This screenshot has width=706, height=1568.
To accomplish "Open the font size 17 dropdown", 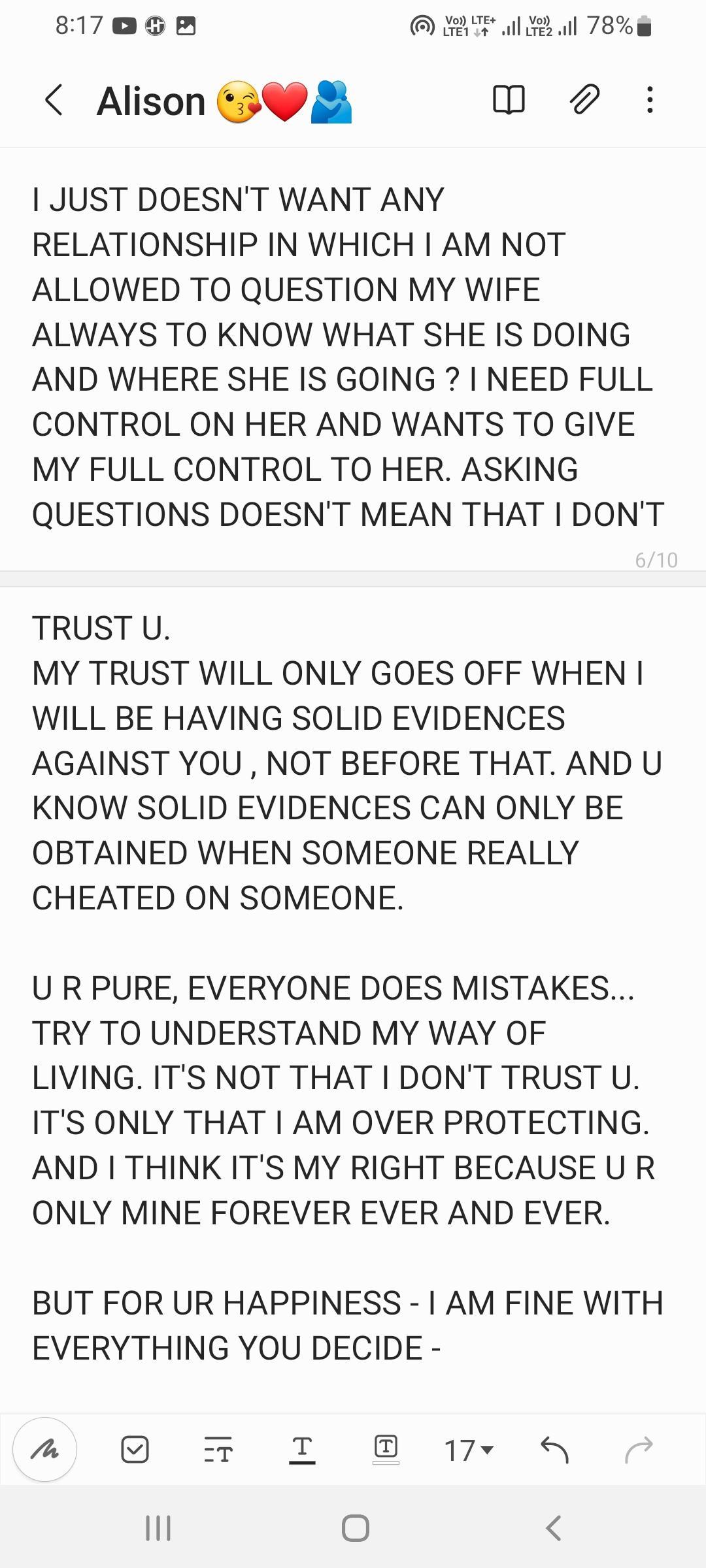I will pos(469,1450).
